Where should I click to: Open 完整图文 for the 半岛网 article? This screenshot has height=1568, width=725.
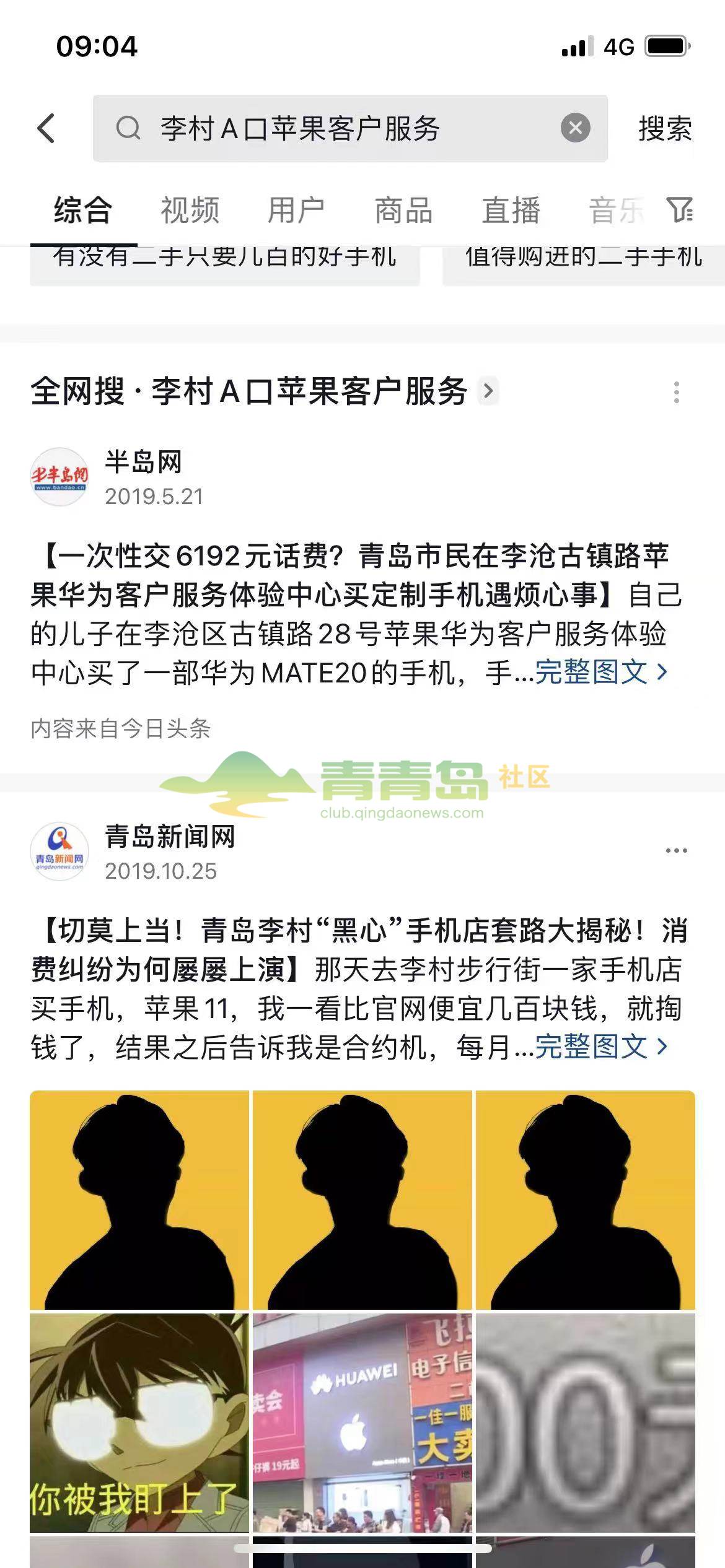click(x=600, y=672)
